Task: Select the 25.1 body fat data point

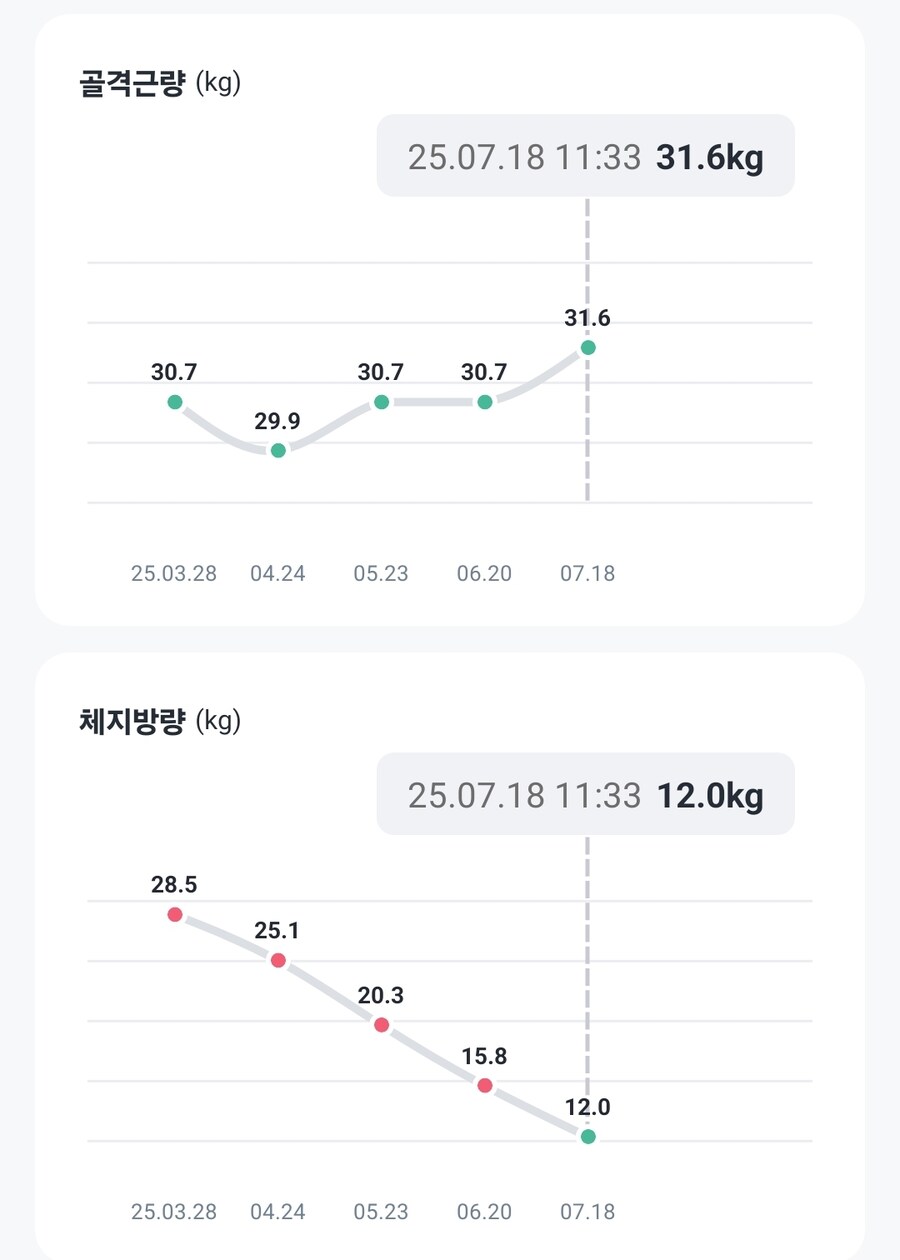Action: (277, 960)
